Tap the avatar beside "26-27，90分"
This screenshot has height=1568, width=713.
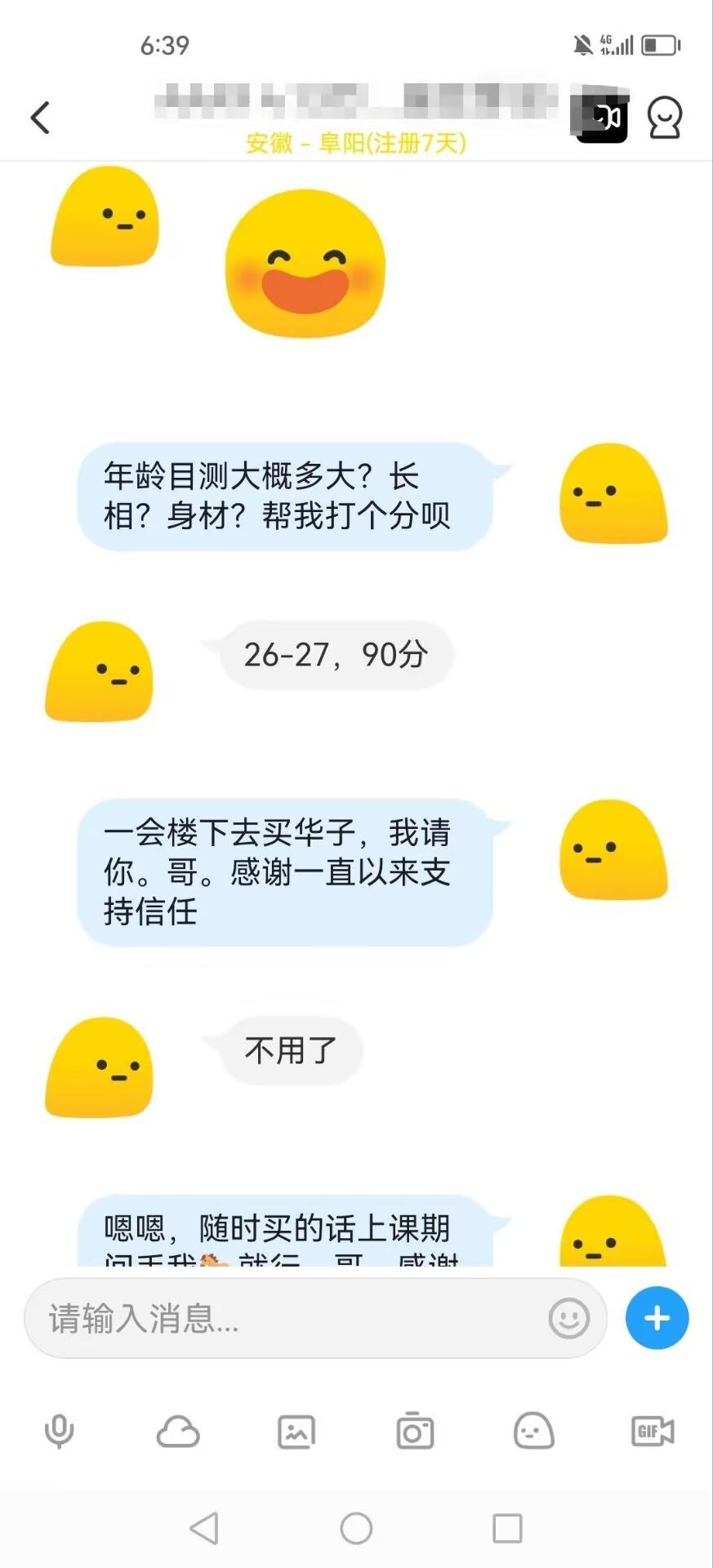(x=100, y=672)
